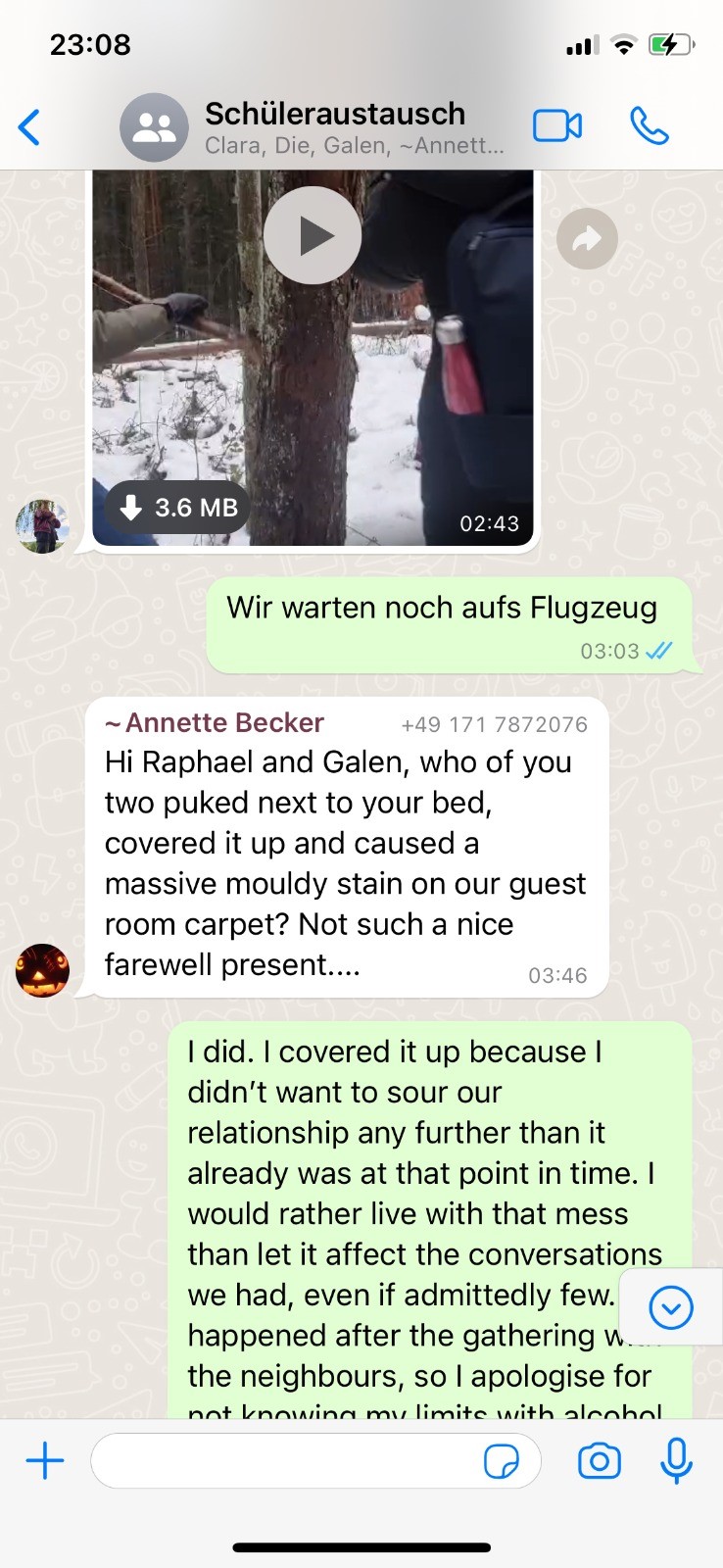Viewport: 723px width, 1568px height.
Task: Start a group voice call
Action: [x=649, y=126]
